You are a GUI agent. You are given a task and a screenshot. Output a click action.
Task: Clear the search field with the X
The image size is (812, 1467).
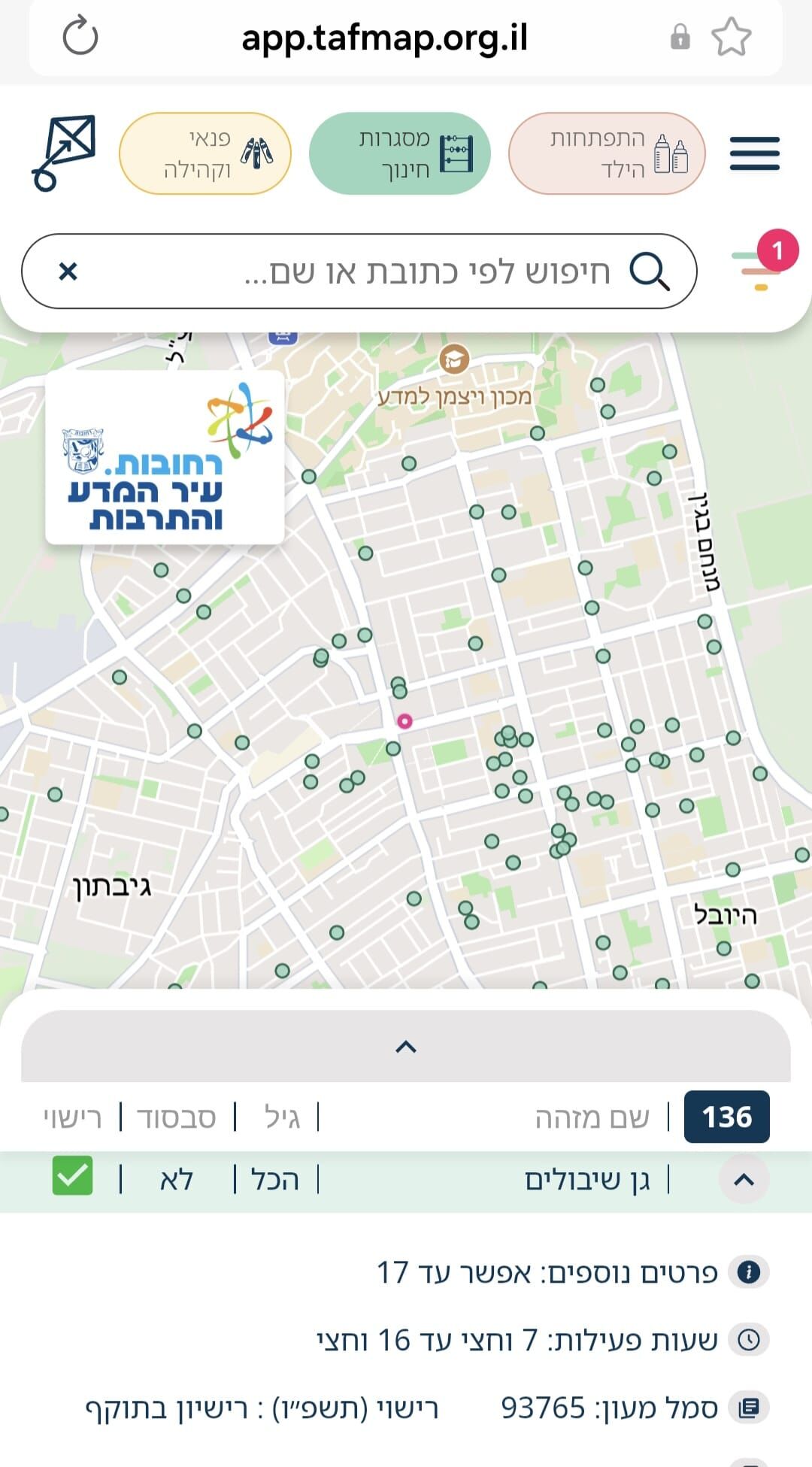68,271
